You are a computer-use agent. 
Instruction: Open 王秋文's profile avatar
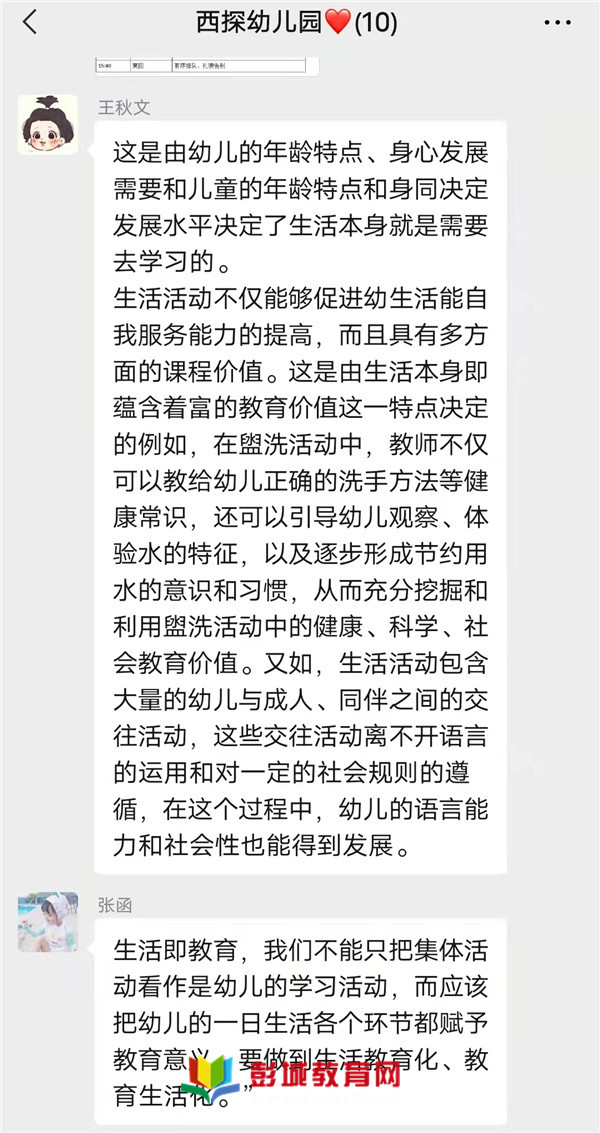48,124
